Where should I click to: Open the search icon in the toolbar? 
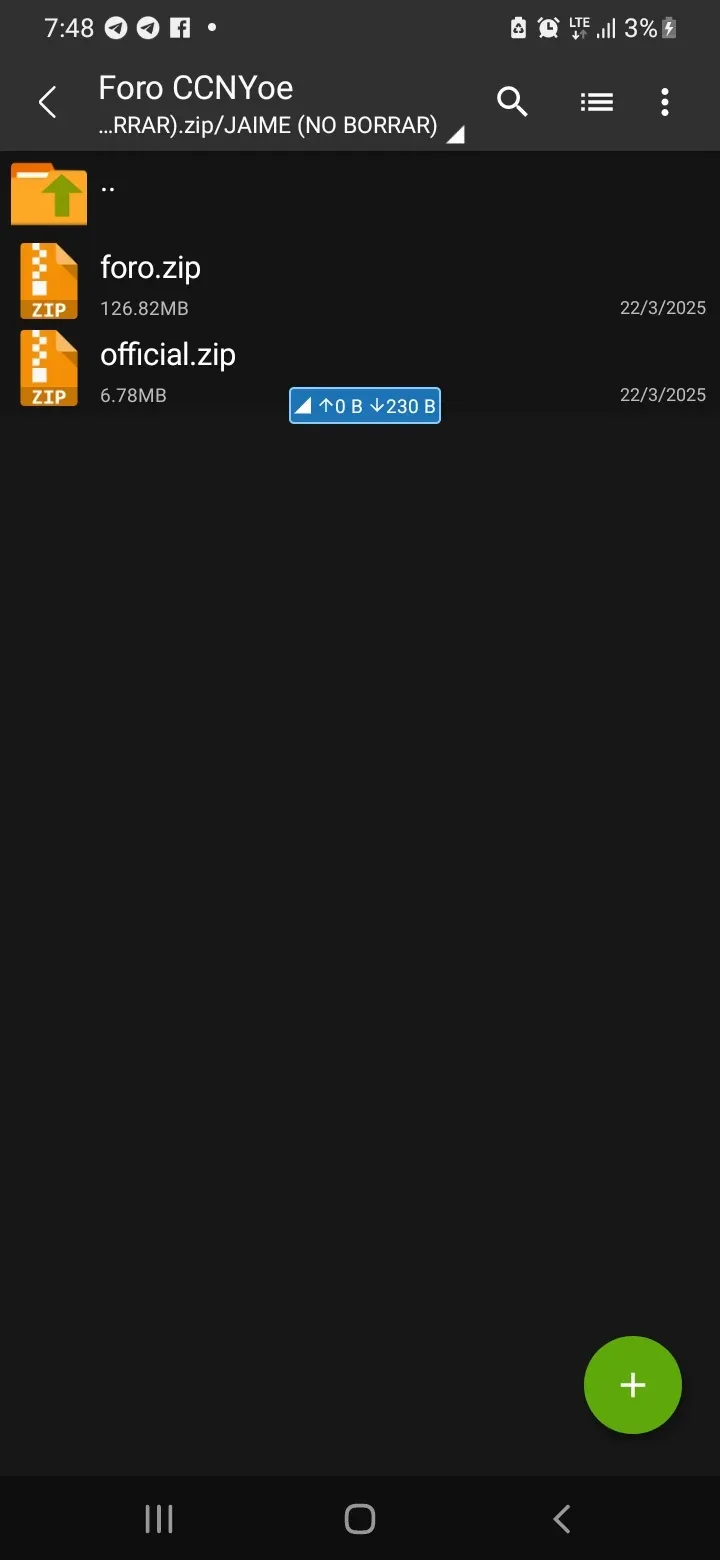[x=513, y=102]
